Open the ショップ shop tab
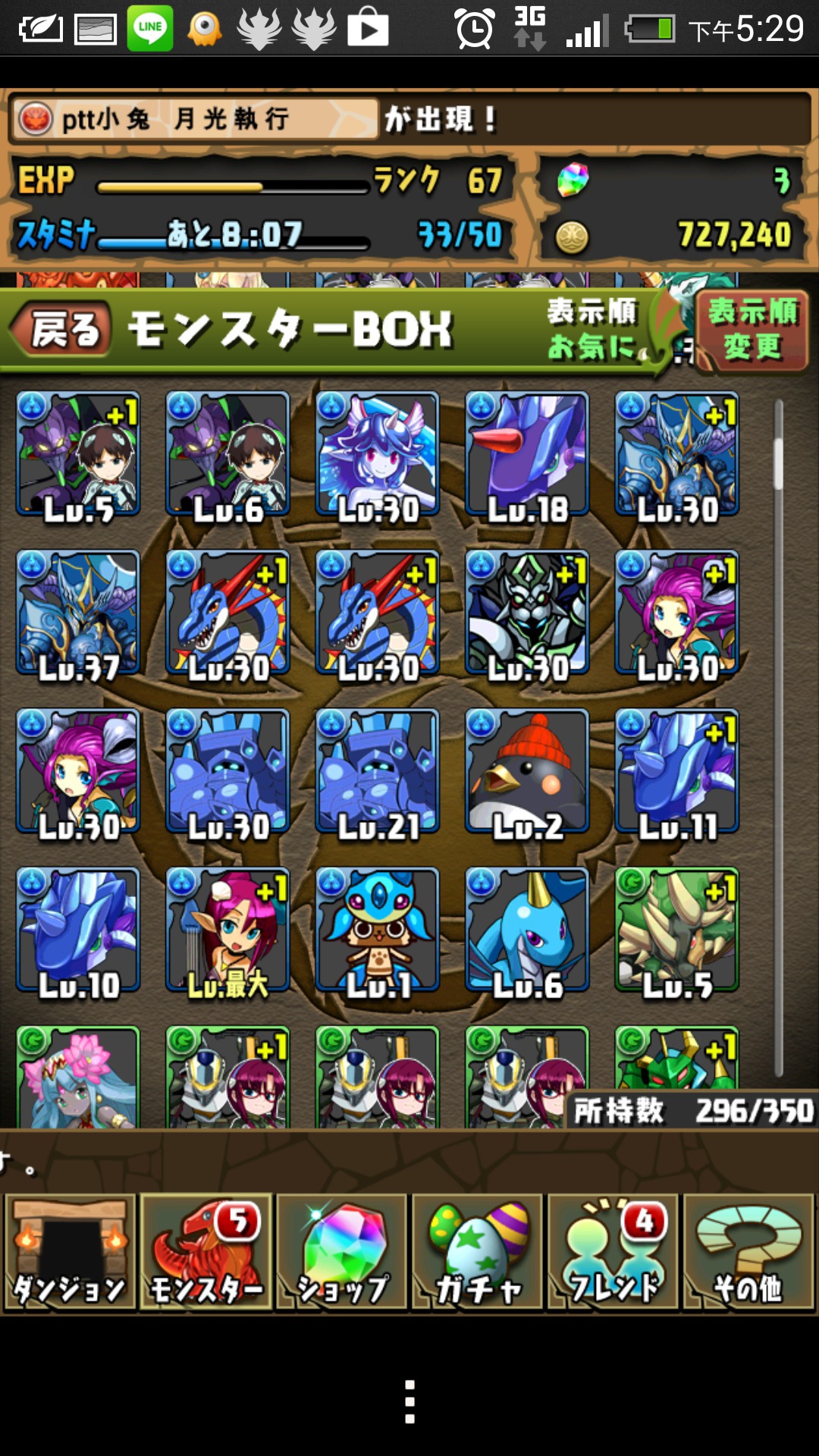 (342, 1252)
